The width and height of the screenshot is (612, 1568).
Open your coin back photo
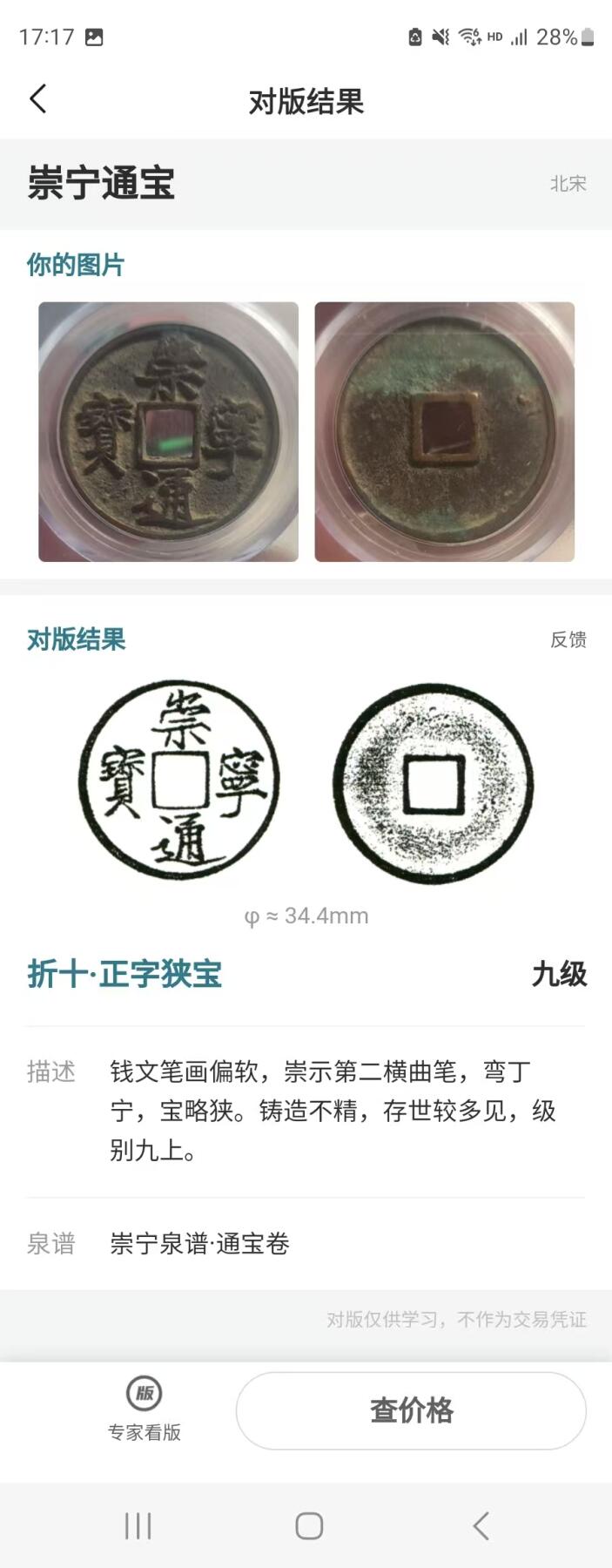pyautogui.click(x=444, y=431)
